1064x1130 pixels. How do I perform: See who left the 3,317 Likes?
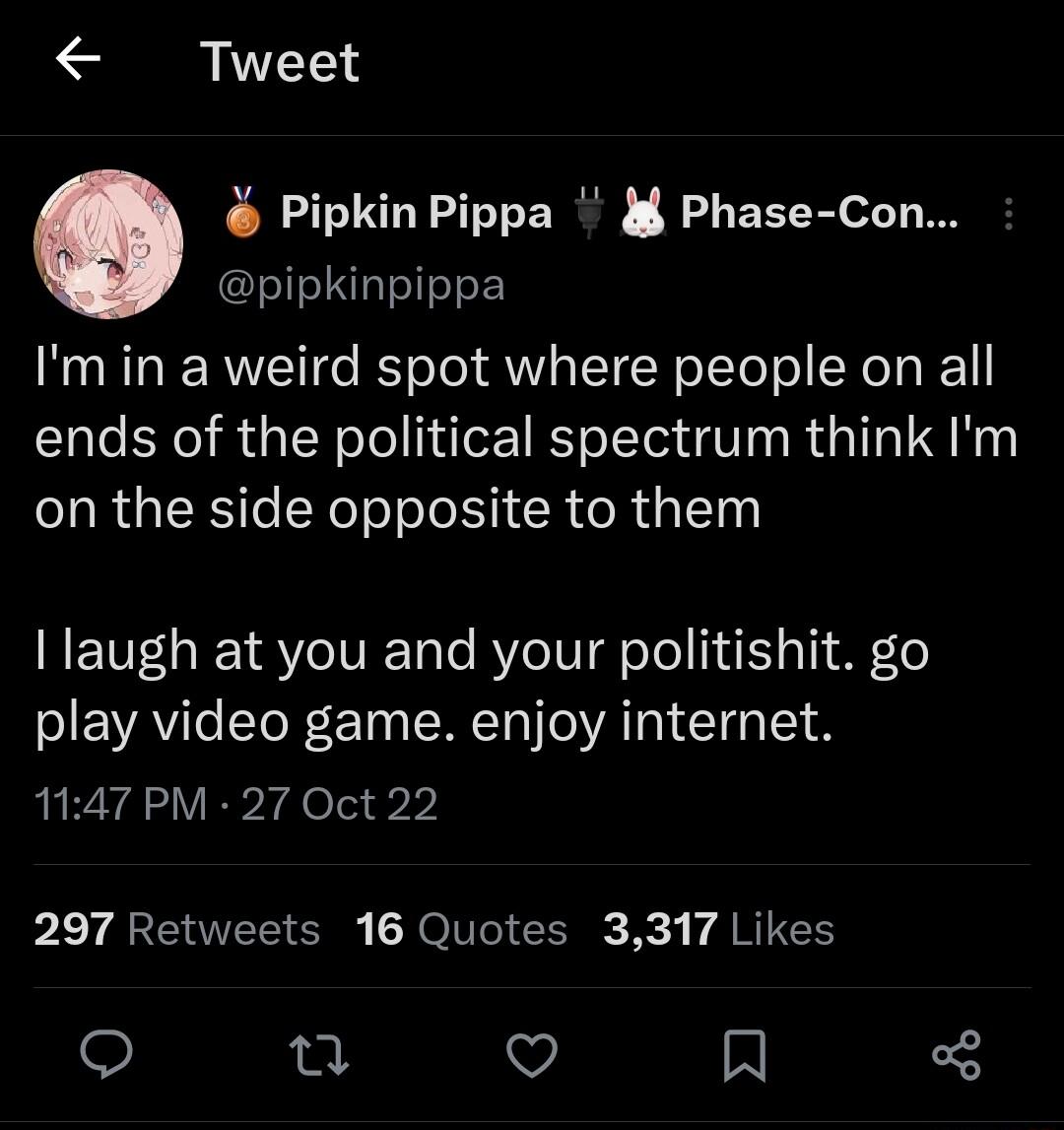click(x=716, y=927)
